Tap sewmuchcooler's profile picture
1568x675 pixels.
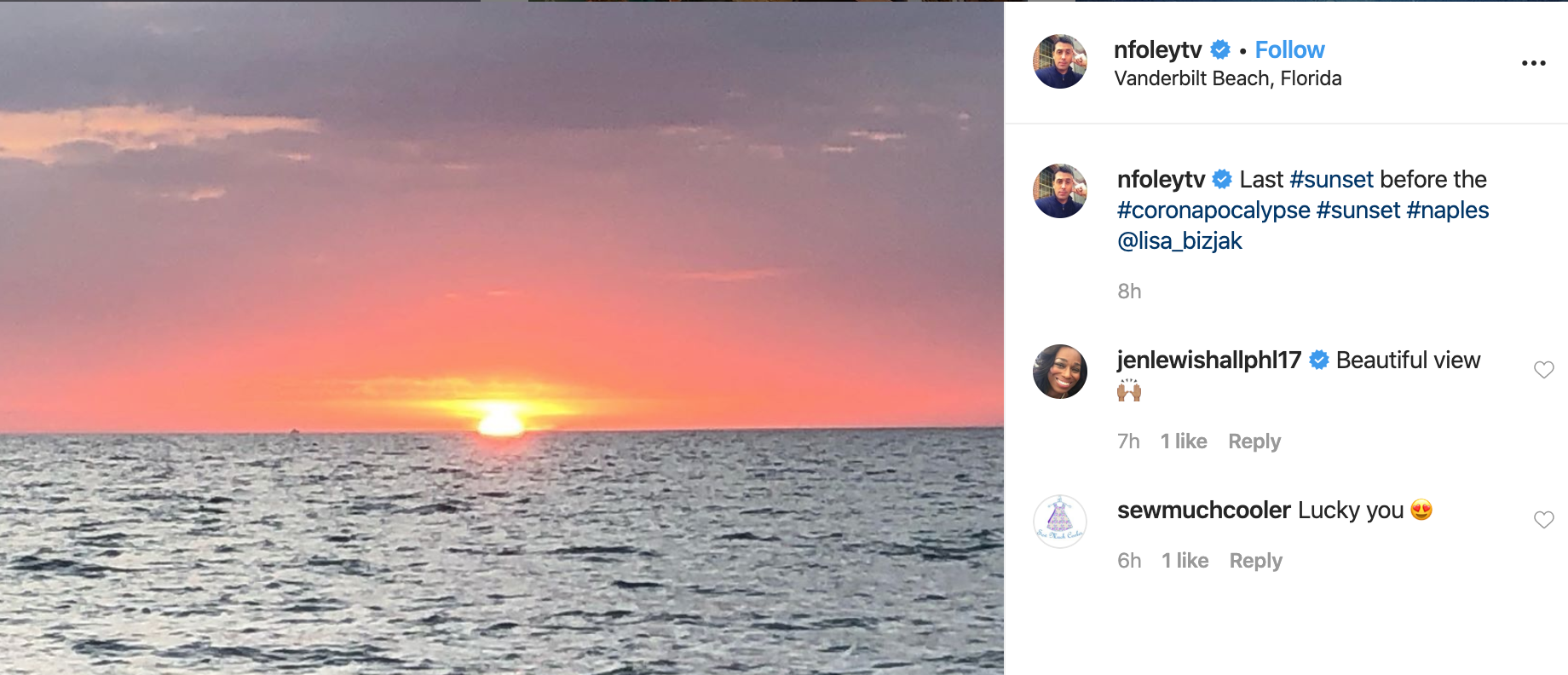pos(1060,522)
